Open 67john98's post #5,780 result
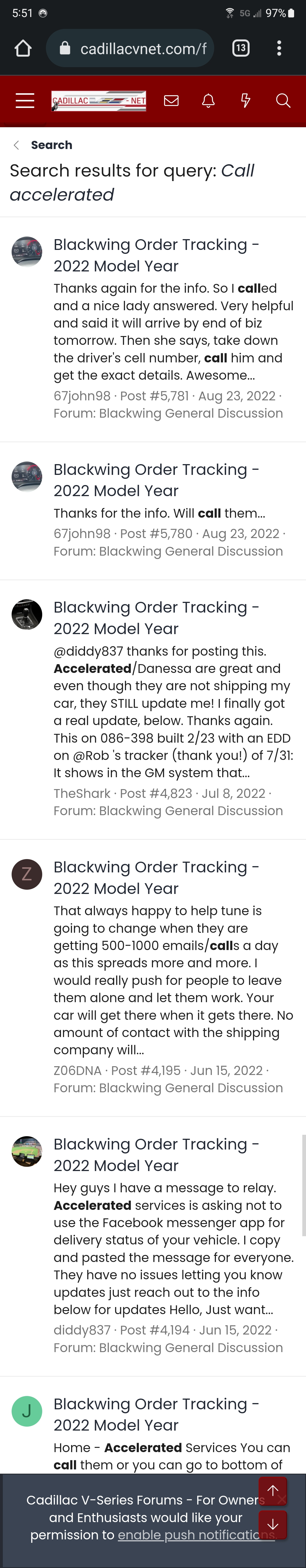The image size is (306, 1568). [x=156, y=480]
